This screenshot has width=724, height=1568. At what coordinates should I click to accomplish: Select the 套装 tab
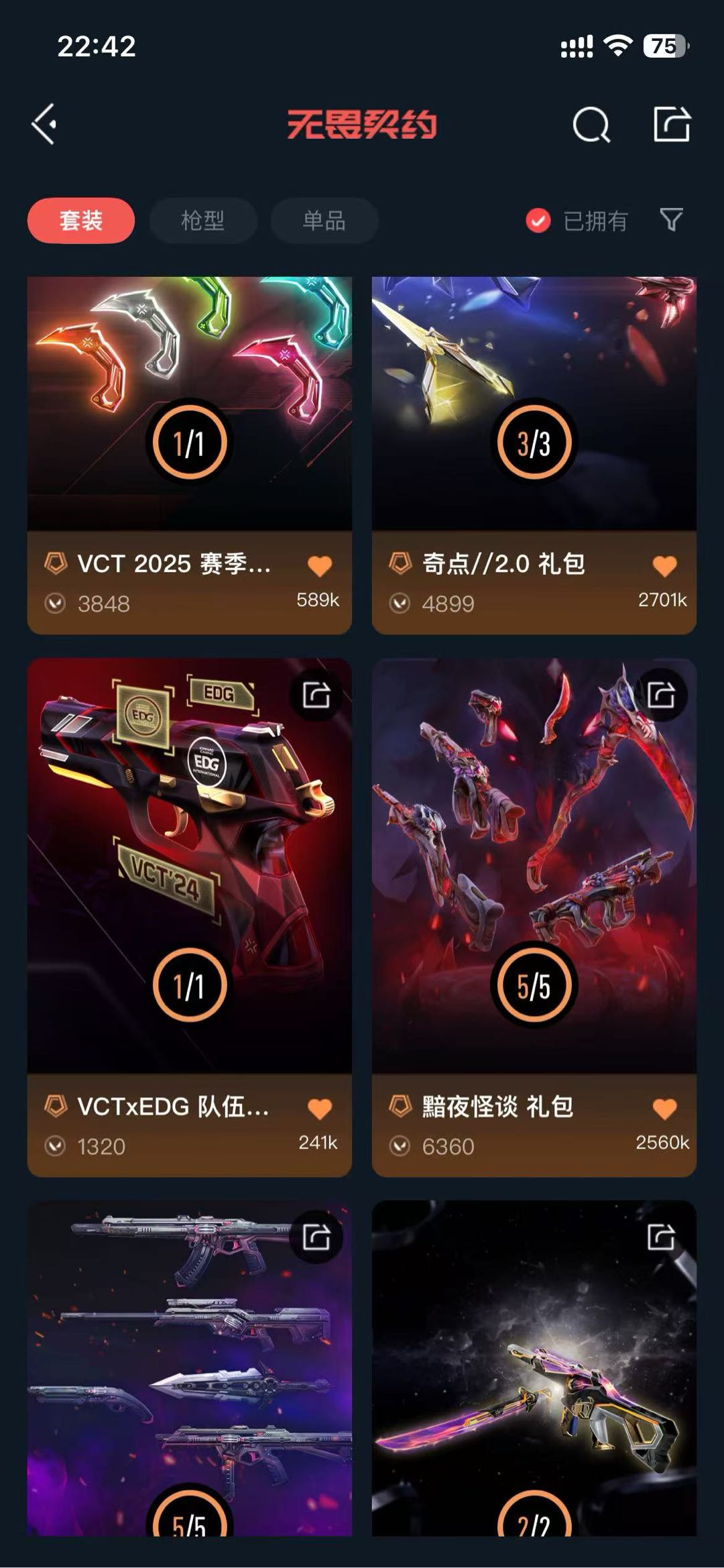point(81,221)
